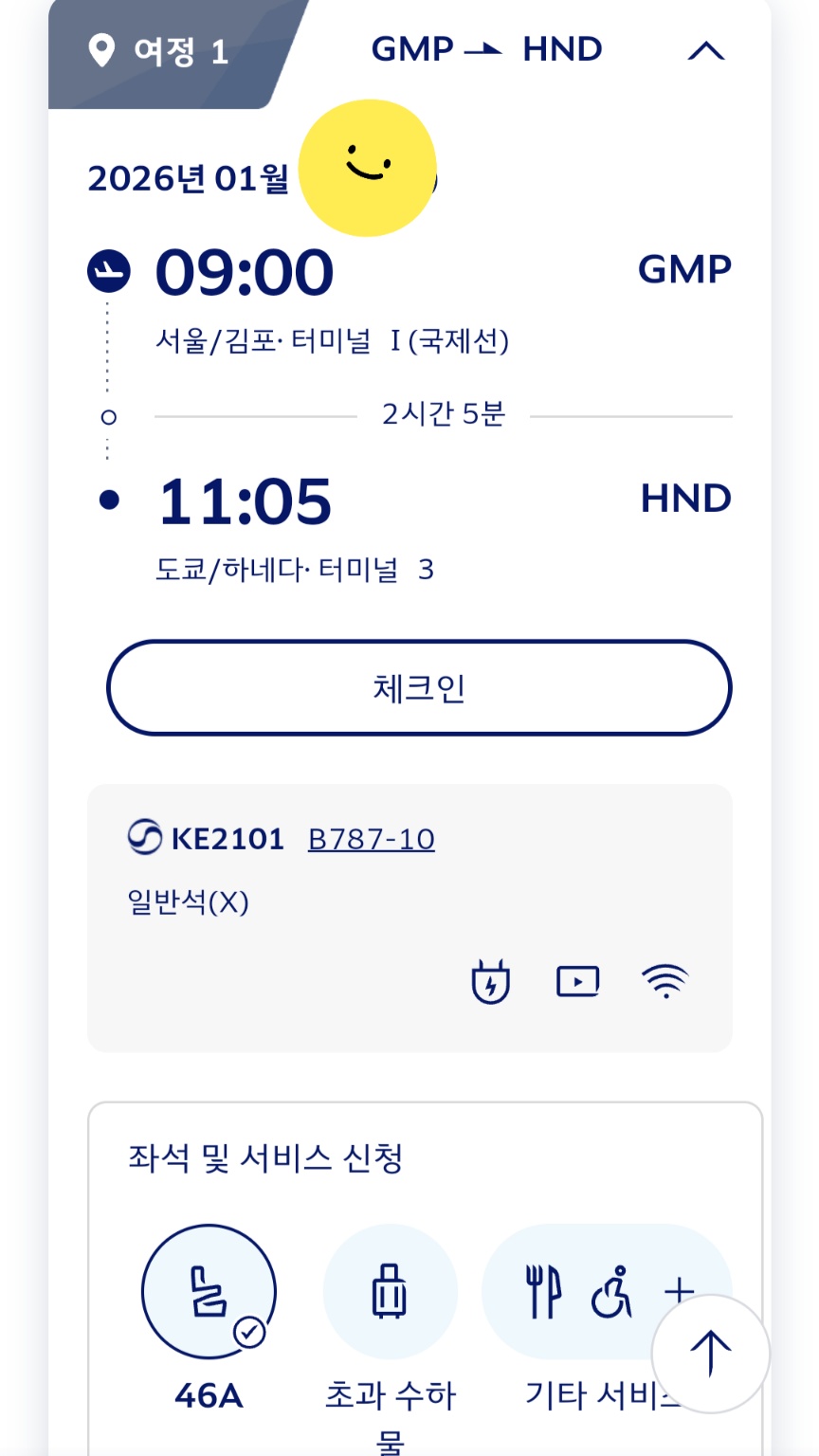Click the in-flight entertainment screen icon
Image resolution: width=819 pixels, height=1456 pixels.
(577, 981)
